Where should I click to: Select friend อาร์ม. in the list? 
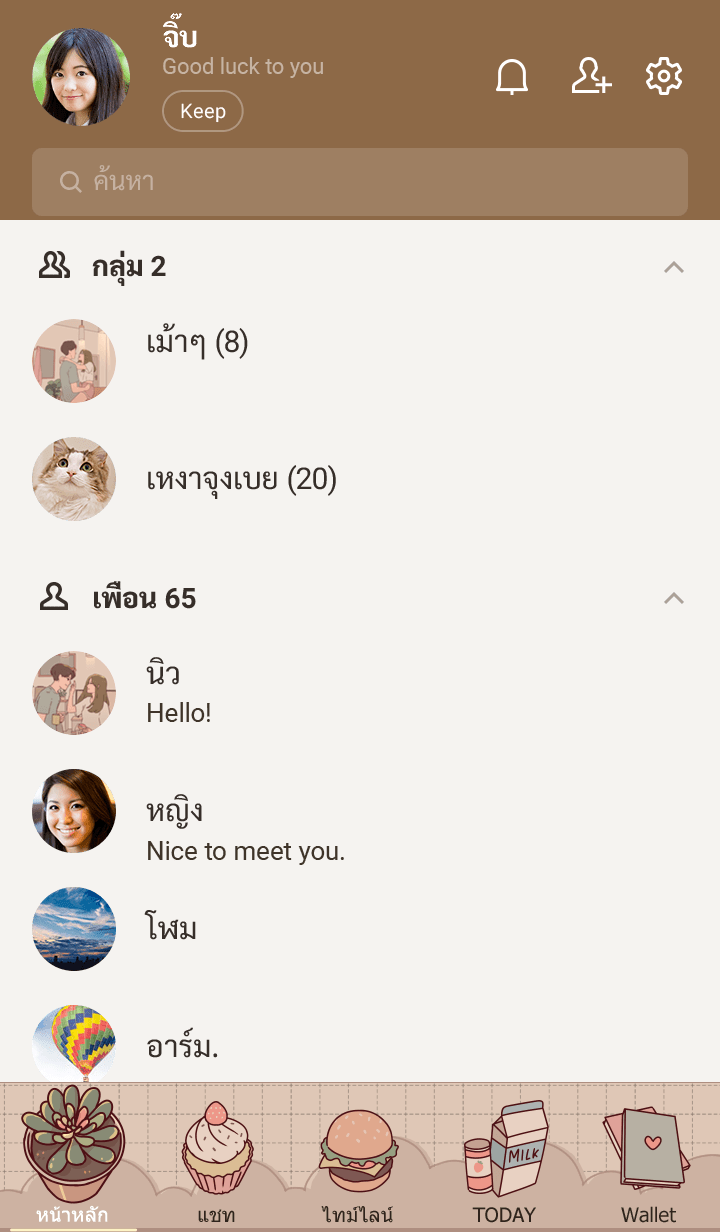pyautogui.click(x=182, y=1046)
